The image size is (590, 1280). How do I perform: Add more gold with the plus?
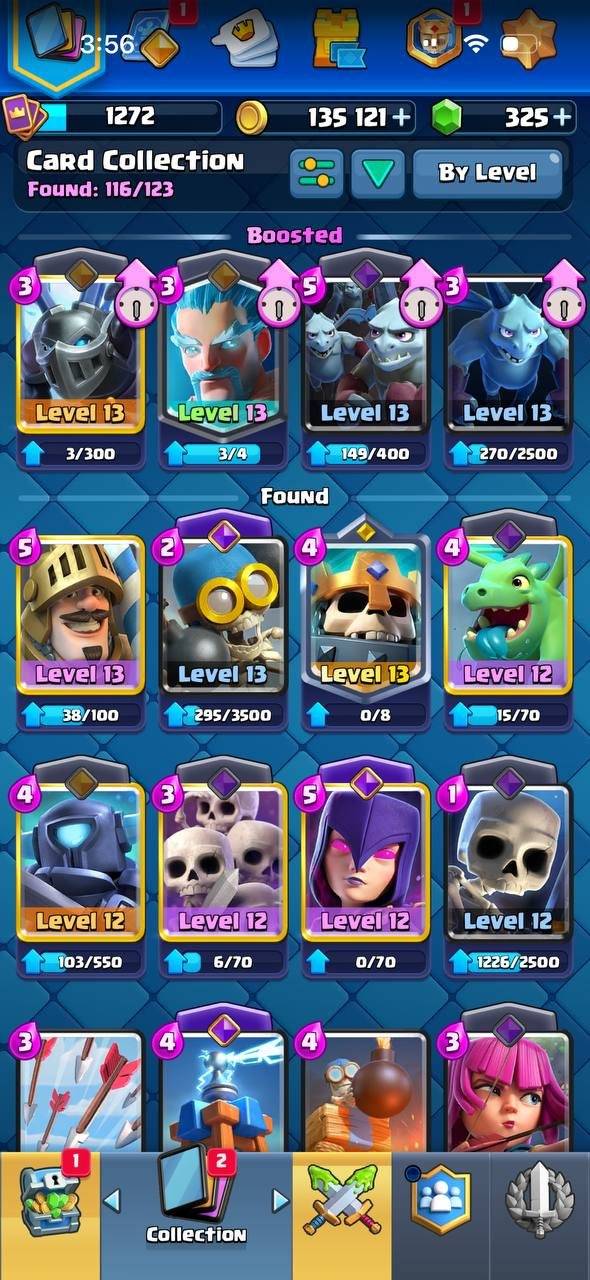tap(402, 118)
